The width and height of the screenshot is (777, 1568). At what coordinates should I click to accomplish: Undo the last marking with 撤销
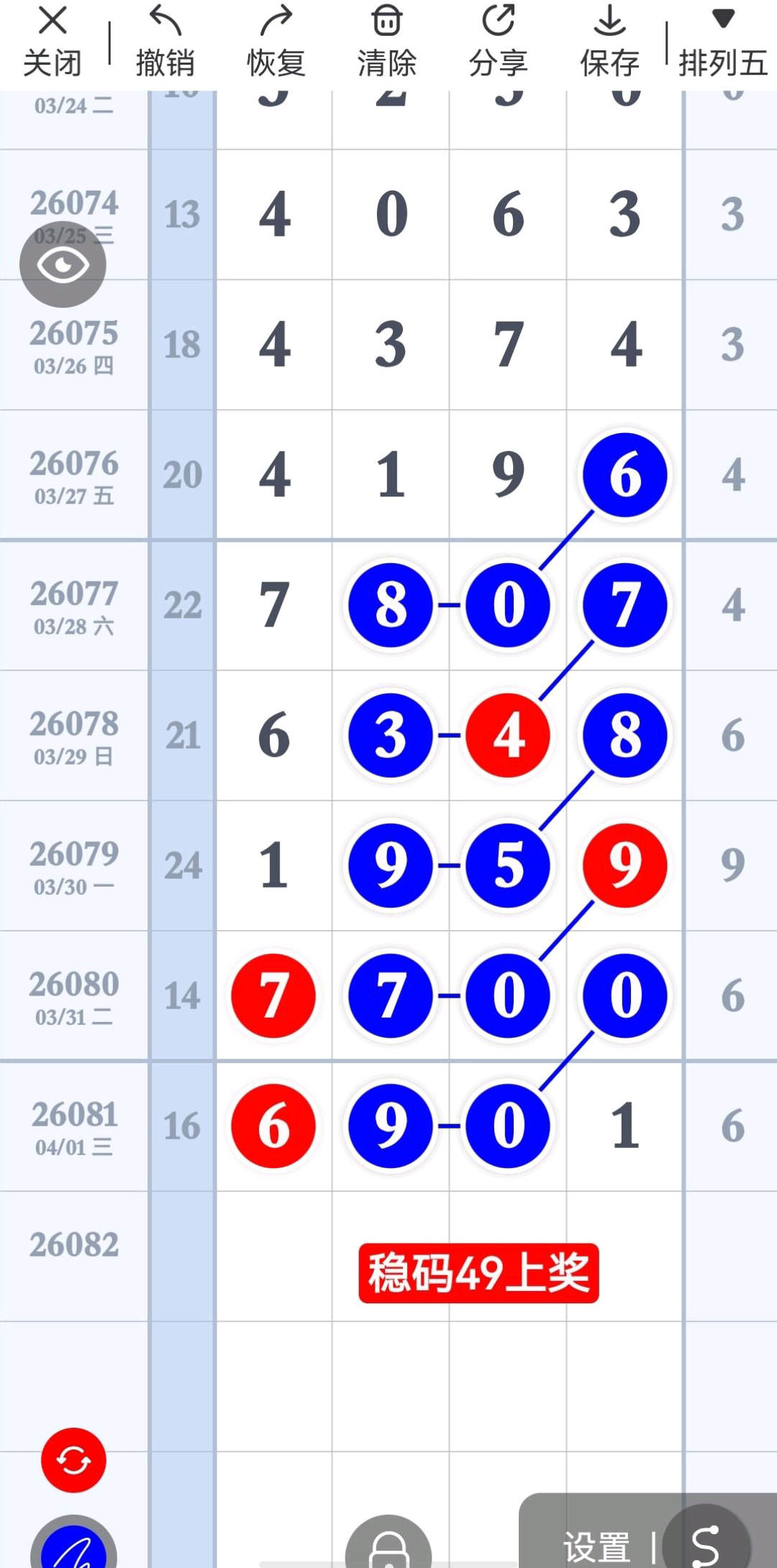(165, 42)
